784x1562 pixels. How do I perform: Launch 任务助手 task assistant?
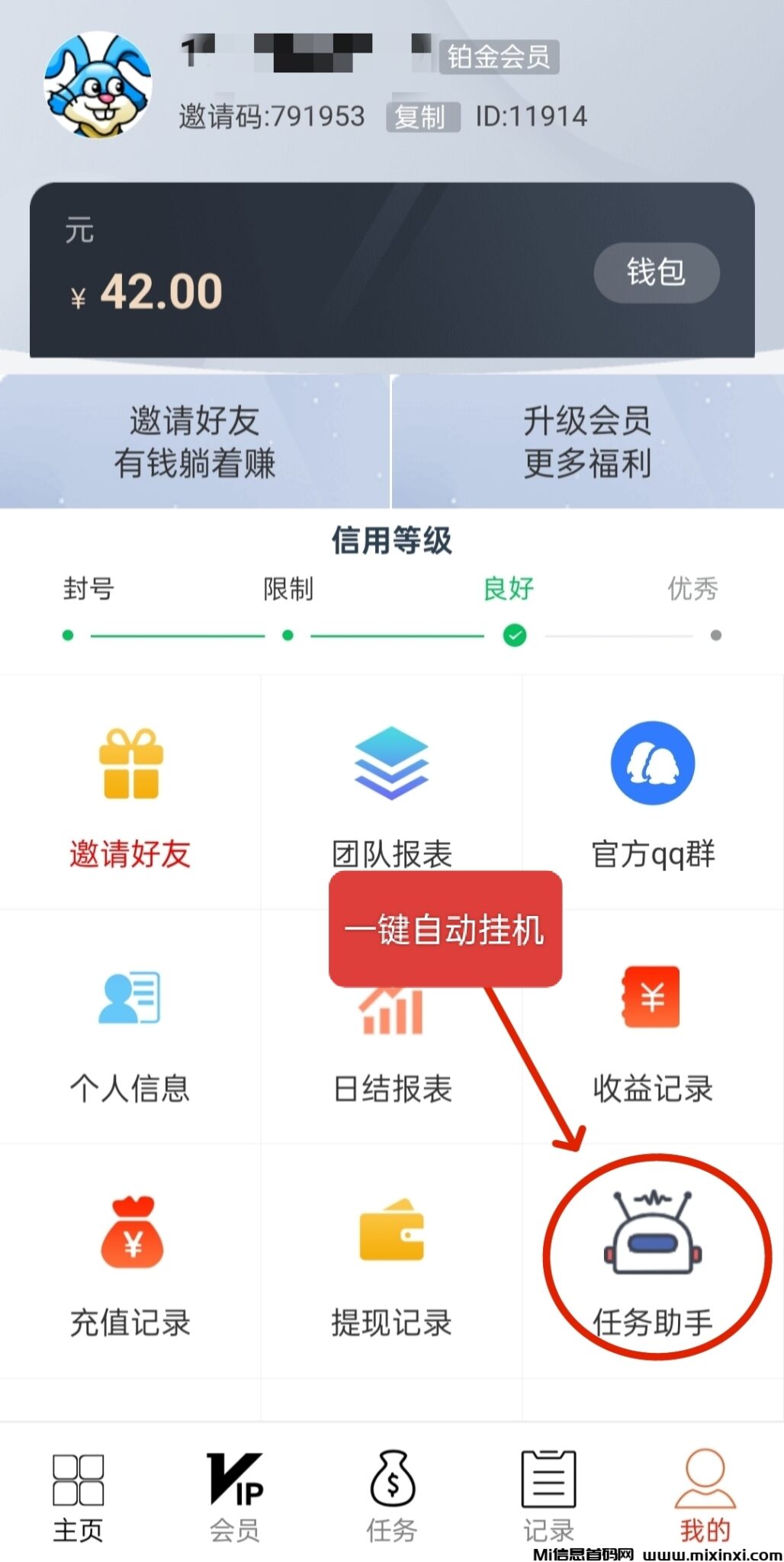pyautogui.click(x=653, y=1262)
